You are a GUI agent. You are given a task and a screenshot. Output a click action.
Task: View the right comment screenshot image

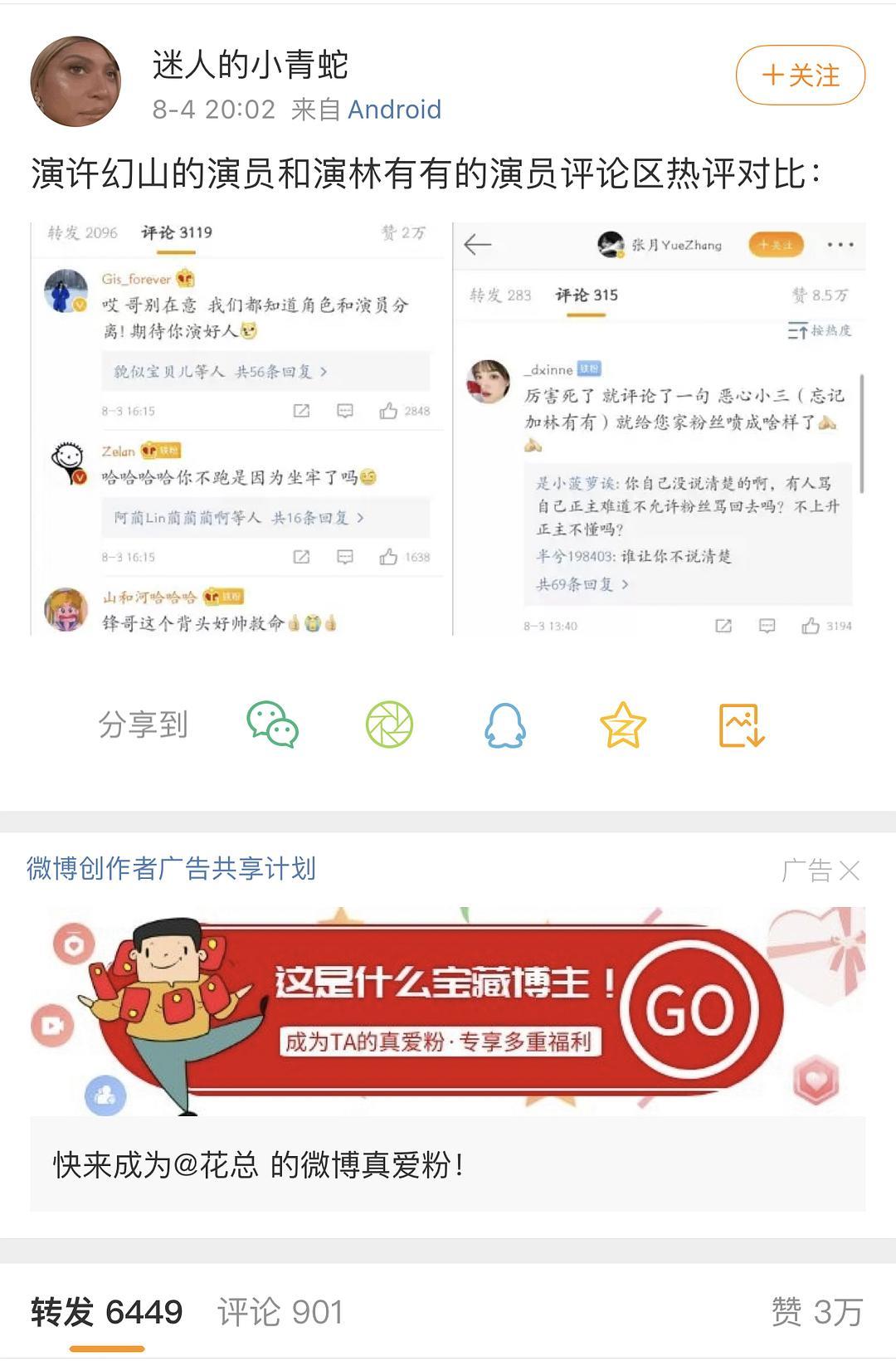(659, 428)
